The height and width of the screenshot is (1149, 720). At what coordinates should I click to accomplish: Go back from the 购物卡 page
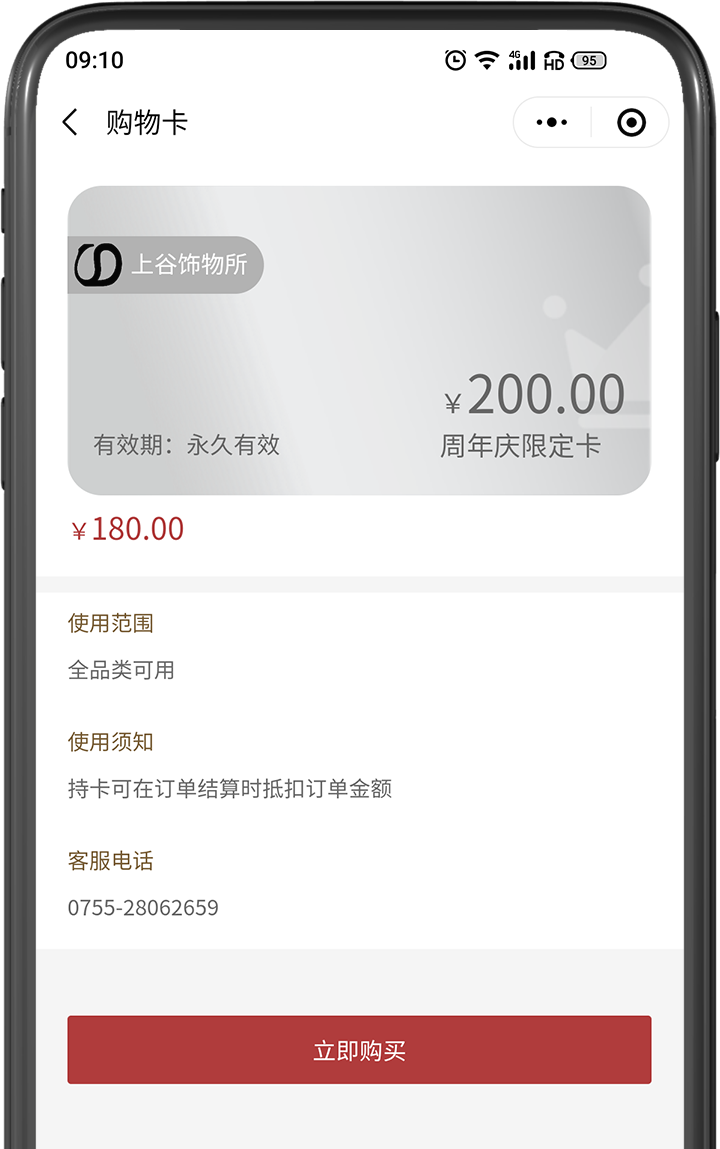(70, 123)
